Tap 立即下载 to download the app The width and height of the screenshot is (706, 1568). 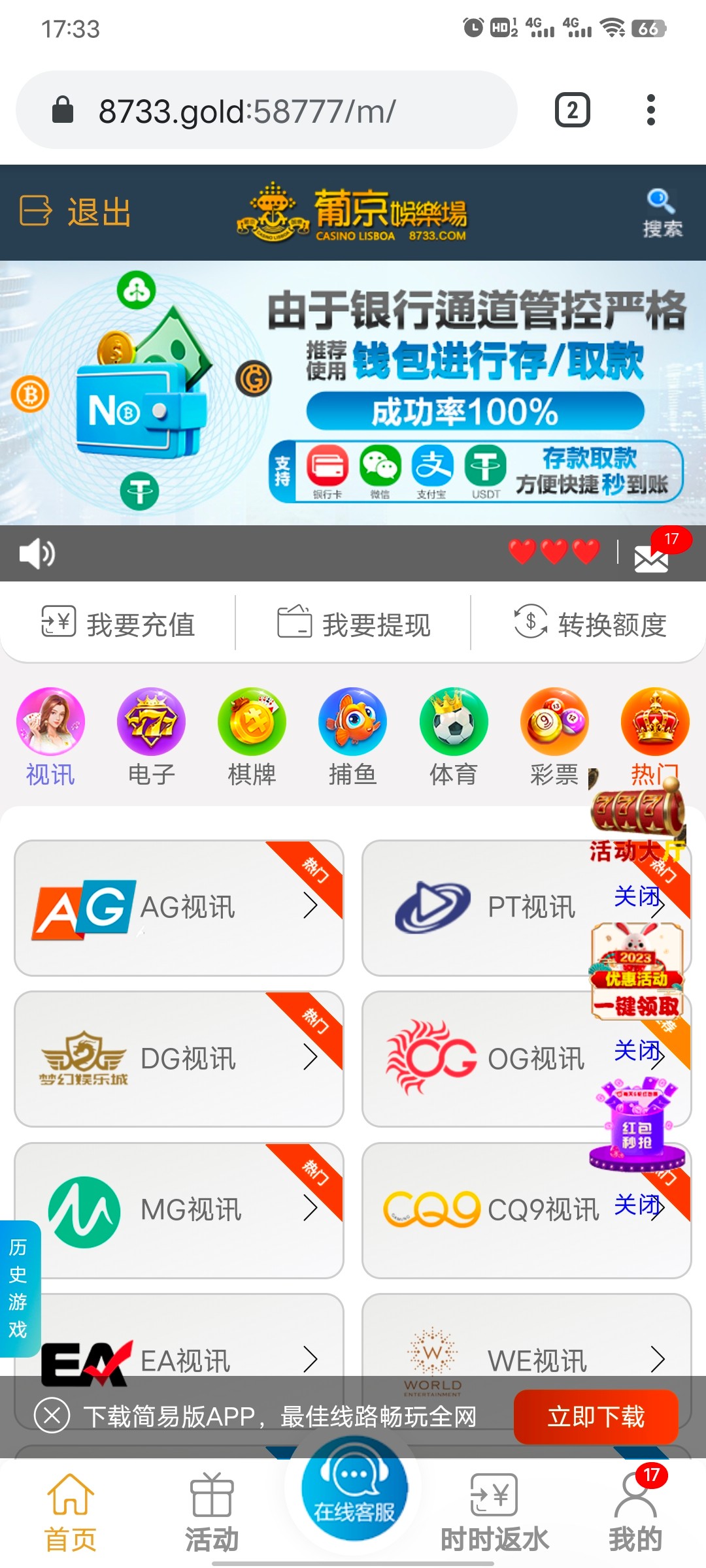coord(596,1416)
